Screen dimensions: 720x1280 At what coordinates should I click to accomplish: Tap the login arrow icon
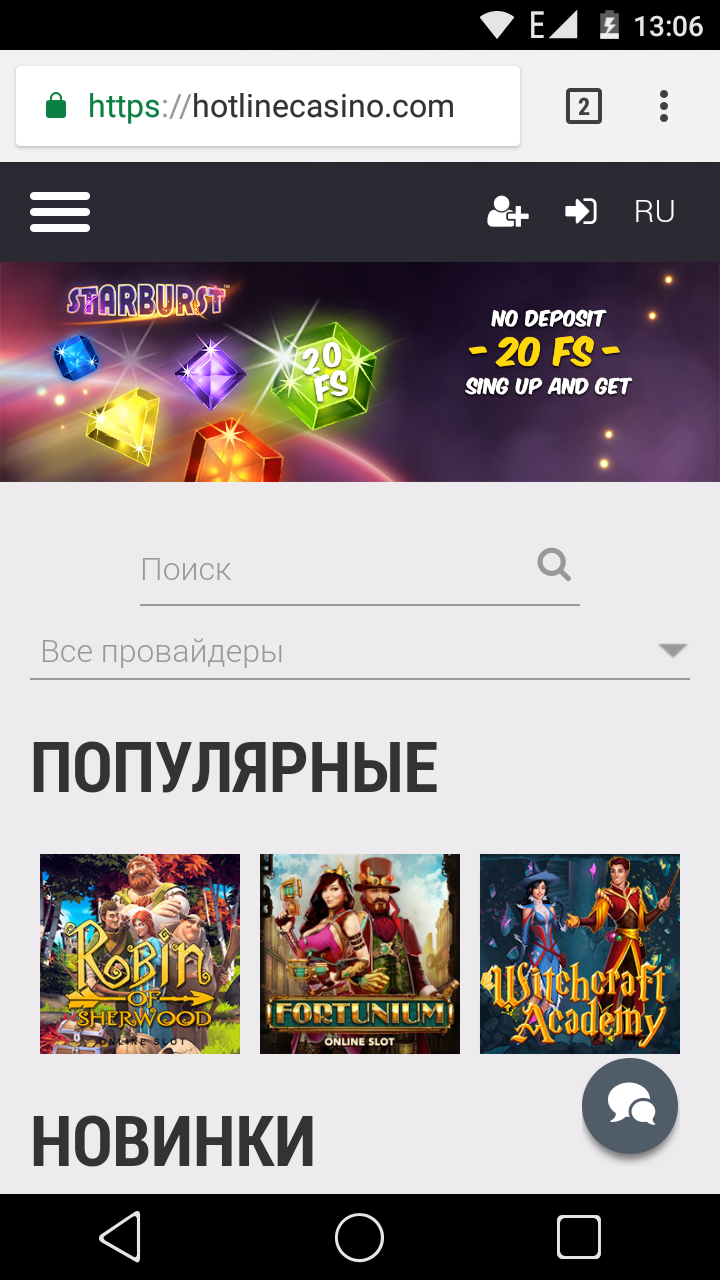581,212
